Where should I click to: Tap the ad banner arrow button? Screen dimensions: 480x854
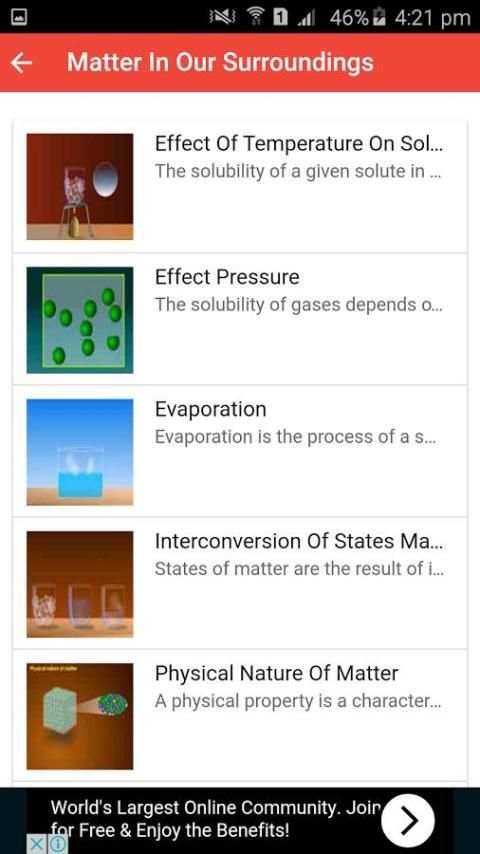coord(408,820)
